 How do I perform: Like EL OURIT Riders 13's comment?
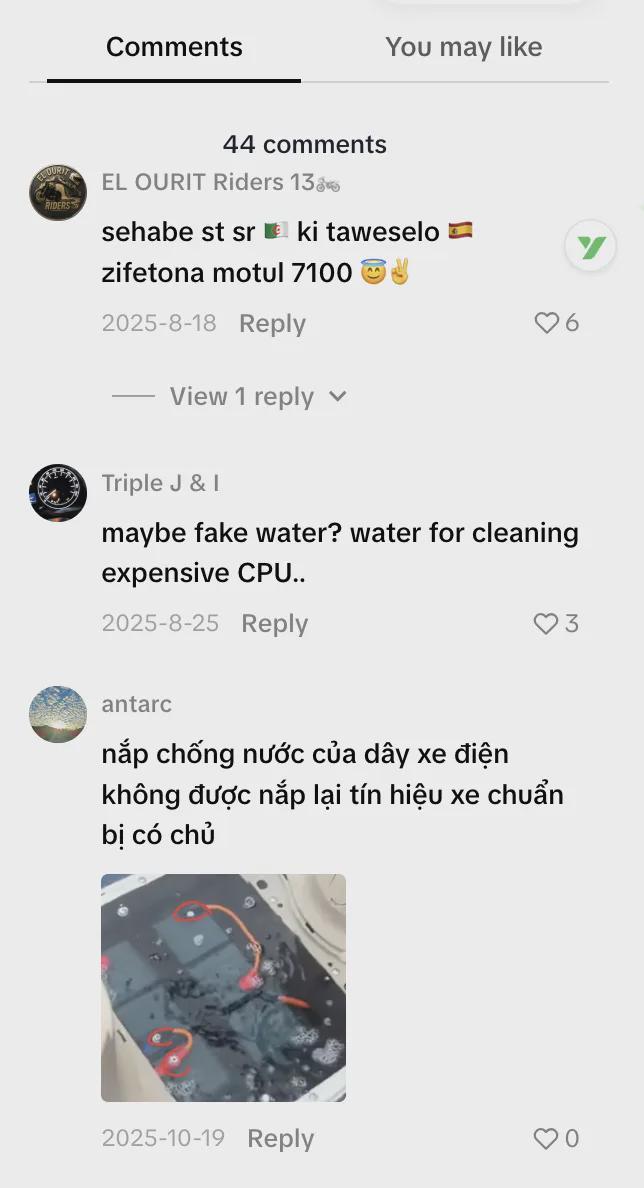tap(546, 323)
